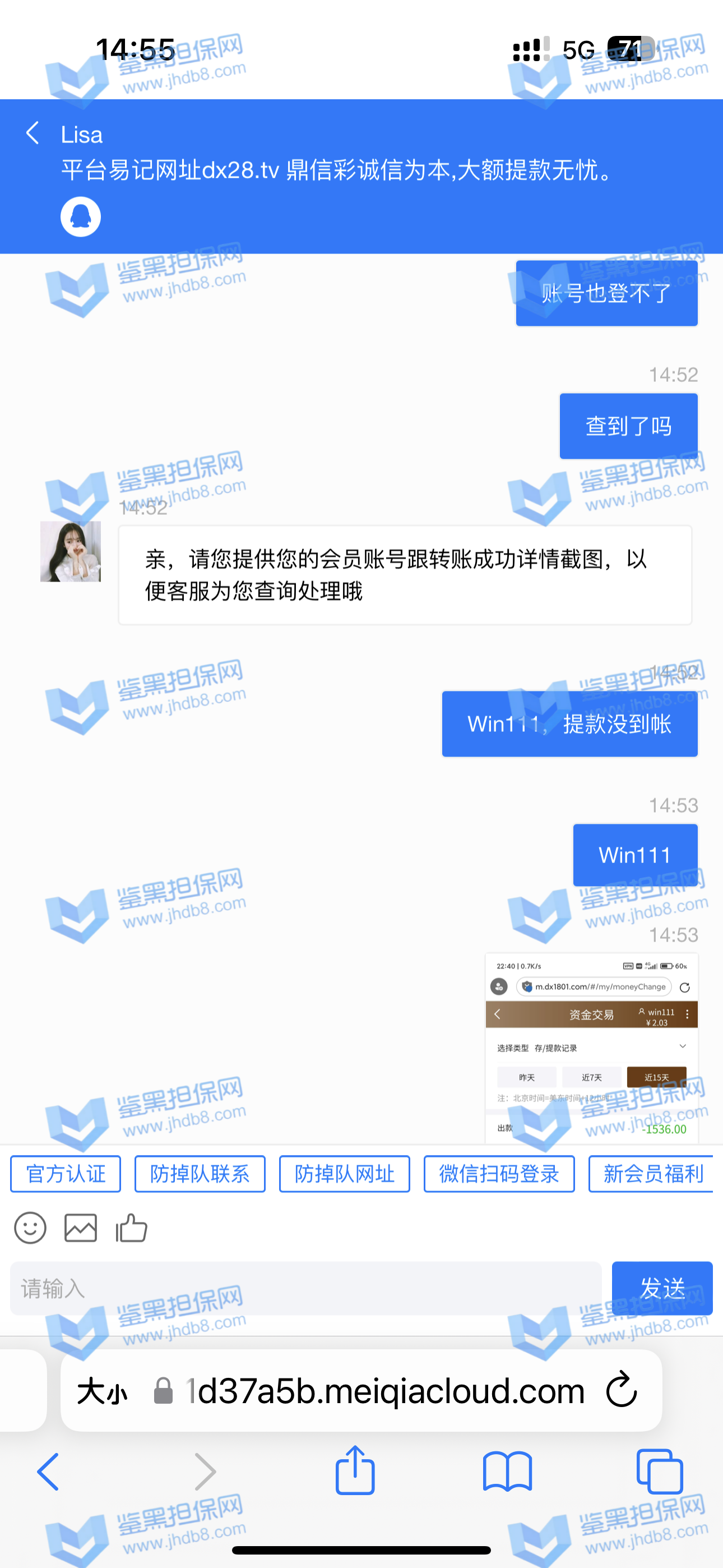Go back from the Lisa chat
Image resolution: width=723 pixels, height=1568 pixels.
[33, 133]
